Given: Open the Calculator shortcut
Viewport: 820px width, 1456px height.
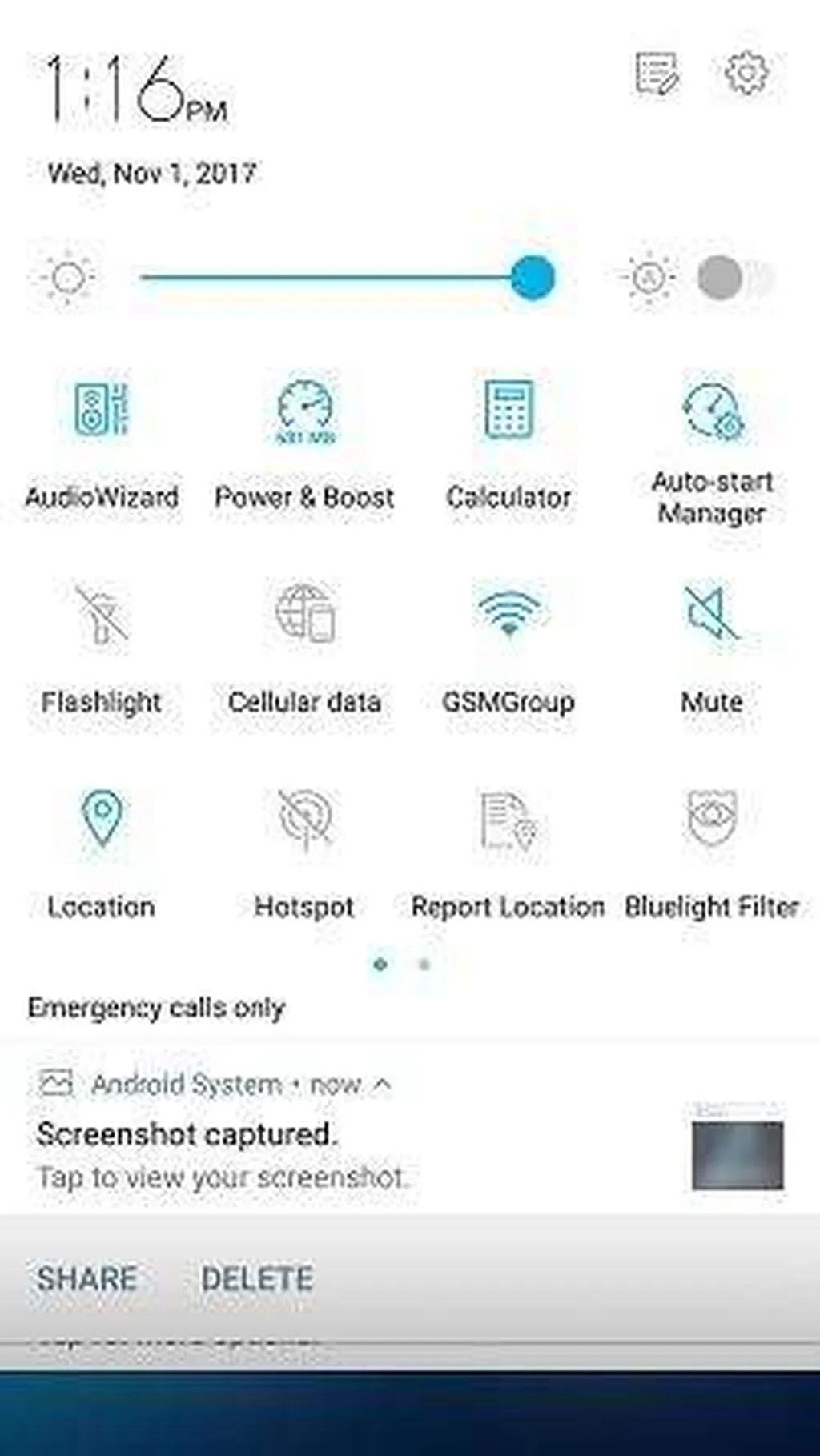Looking at the screenshot, I should (x=508, y=411).
